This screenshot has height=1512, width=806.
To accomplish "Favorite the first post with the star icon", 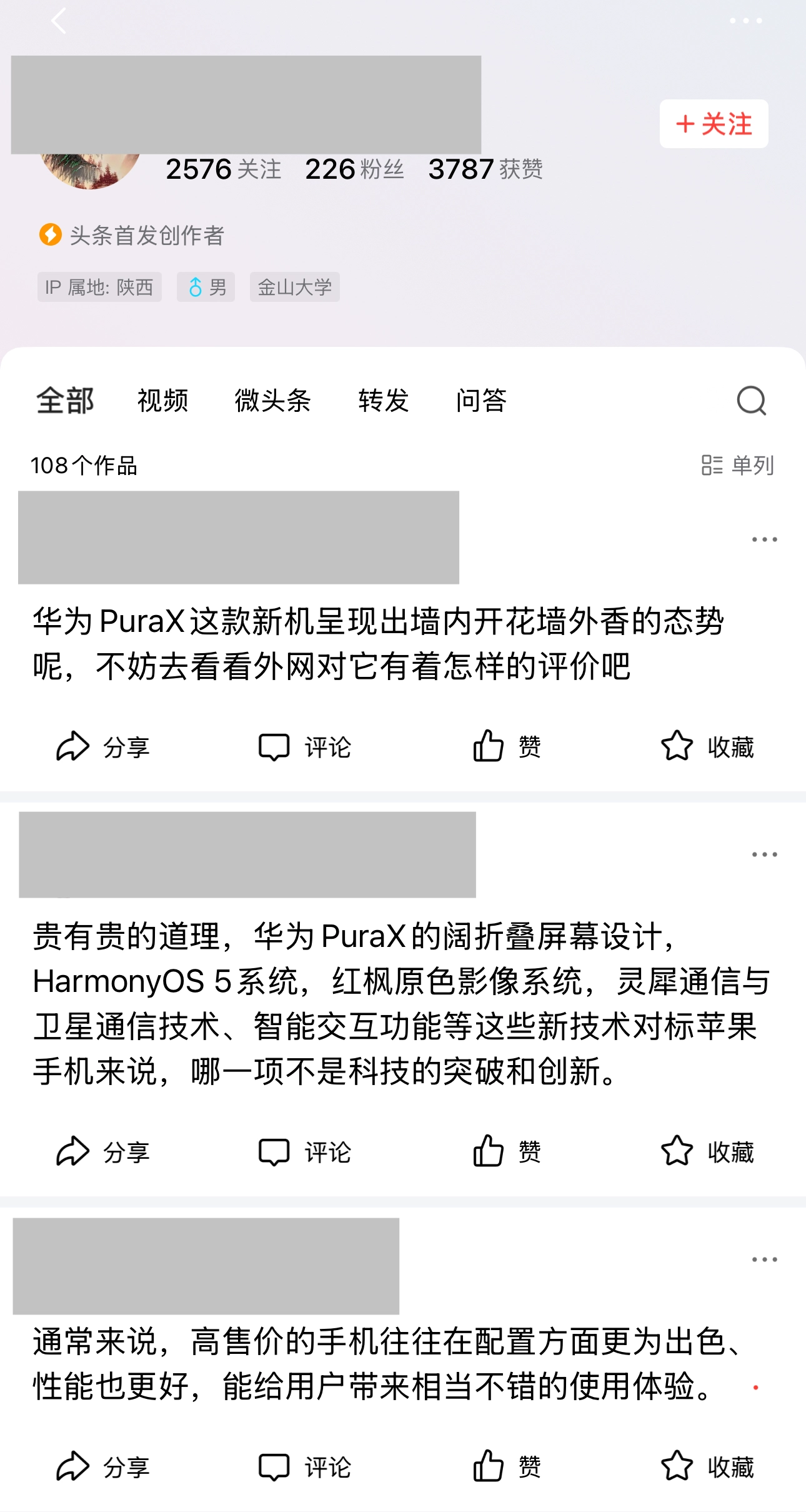I will coord(708,746).
